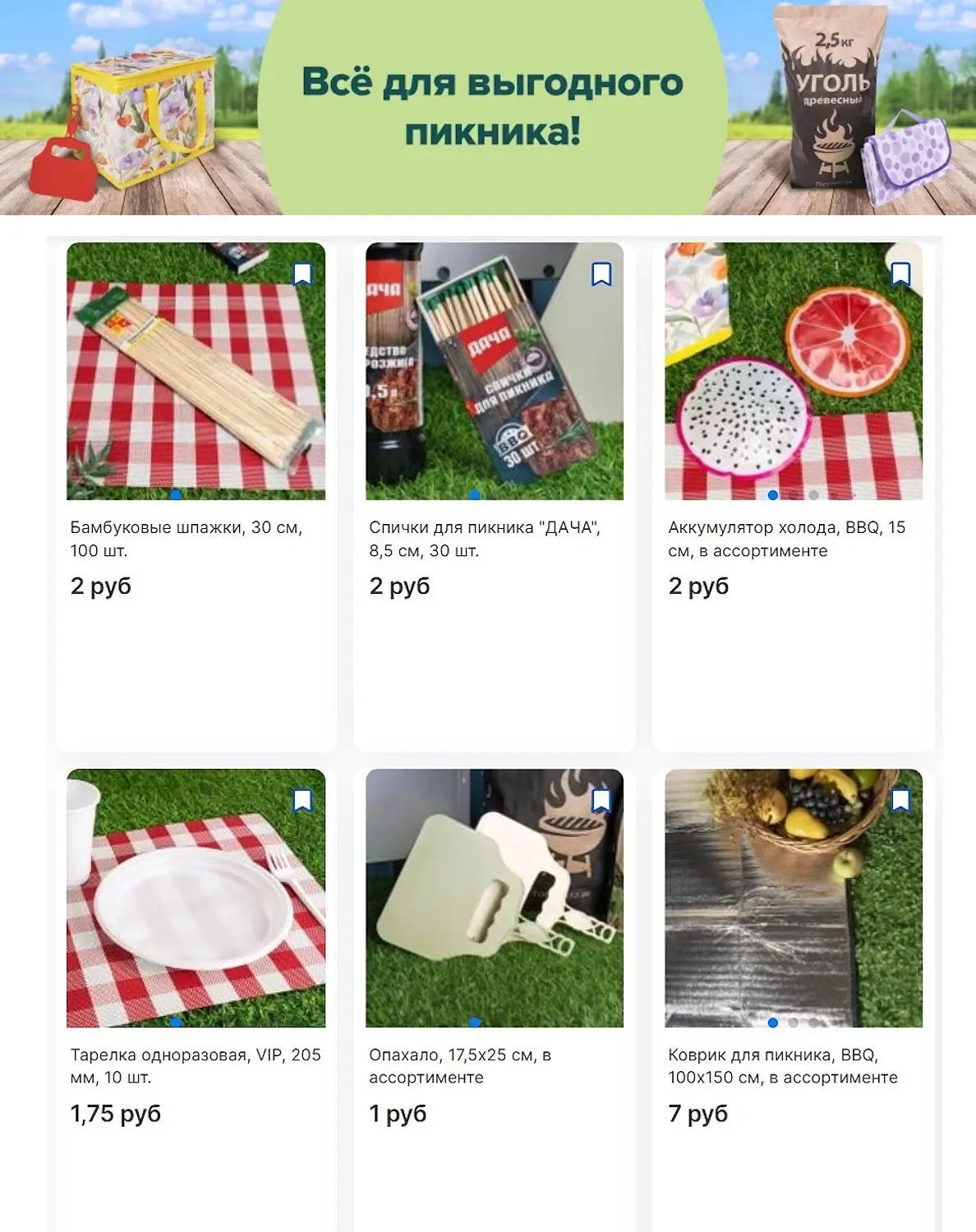Bookmark the Бамбуковые шпажки product
This screenshot has height=1232, width=976.
click(302, 274)
